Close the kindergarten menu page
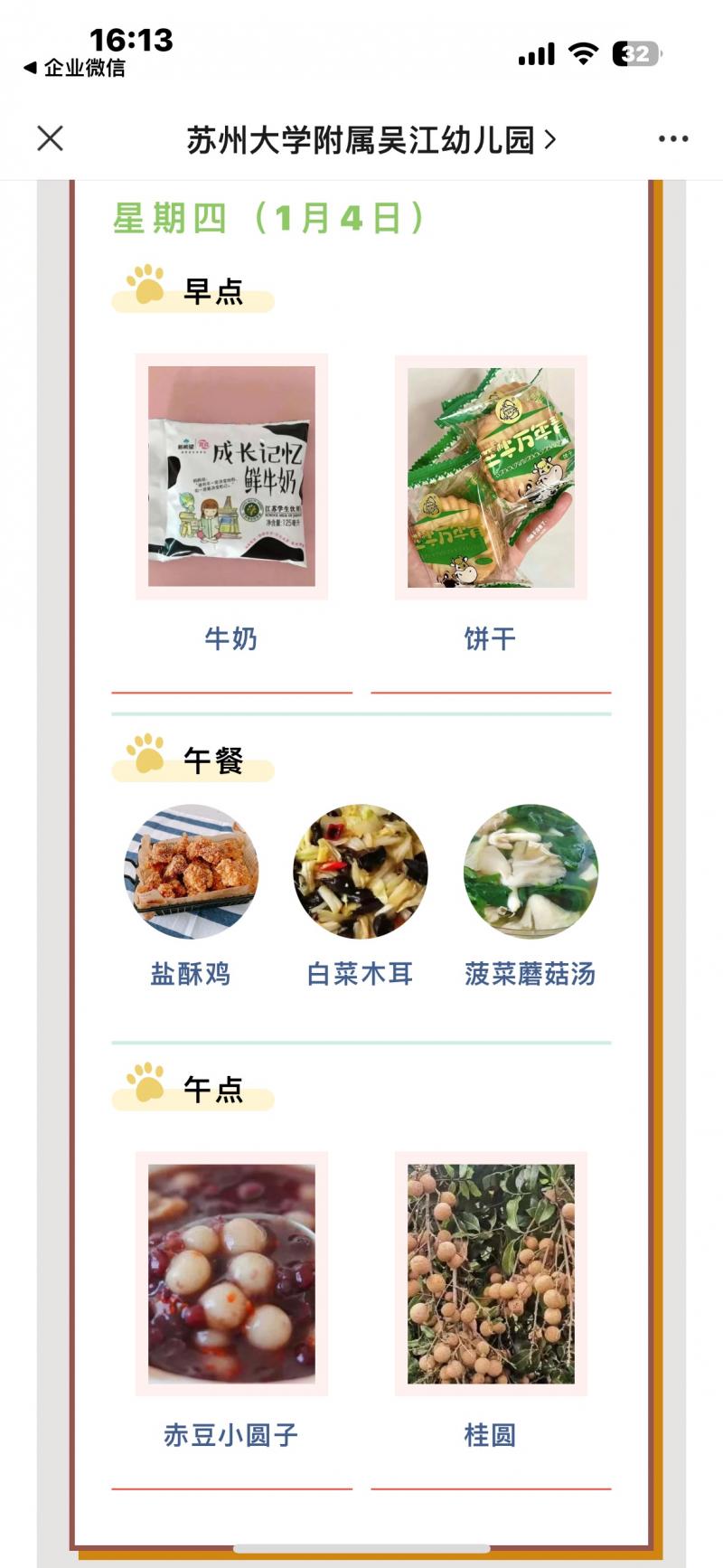Image resolution: width=723 pixels, height=1568 pixels. click(x=51, y=139)
